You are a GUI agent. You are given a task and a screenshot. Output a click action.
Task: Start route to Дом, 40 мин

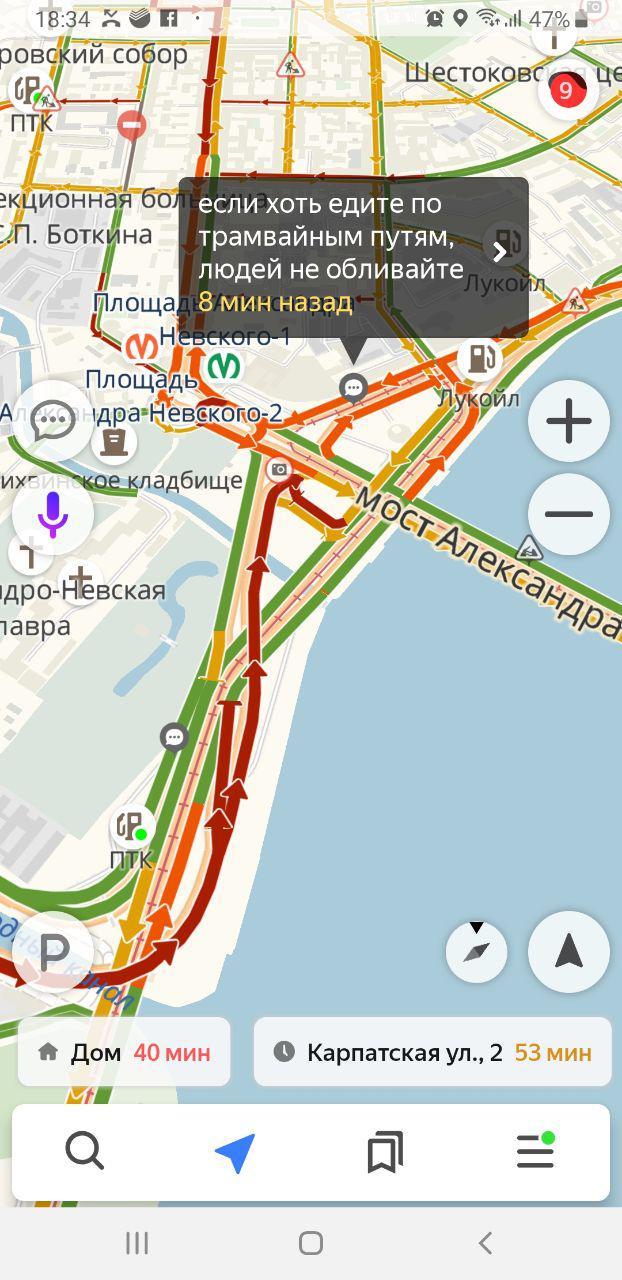(x=124, y=1052)
